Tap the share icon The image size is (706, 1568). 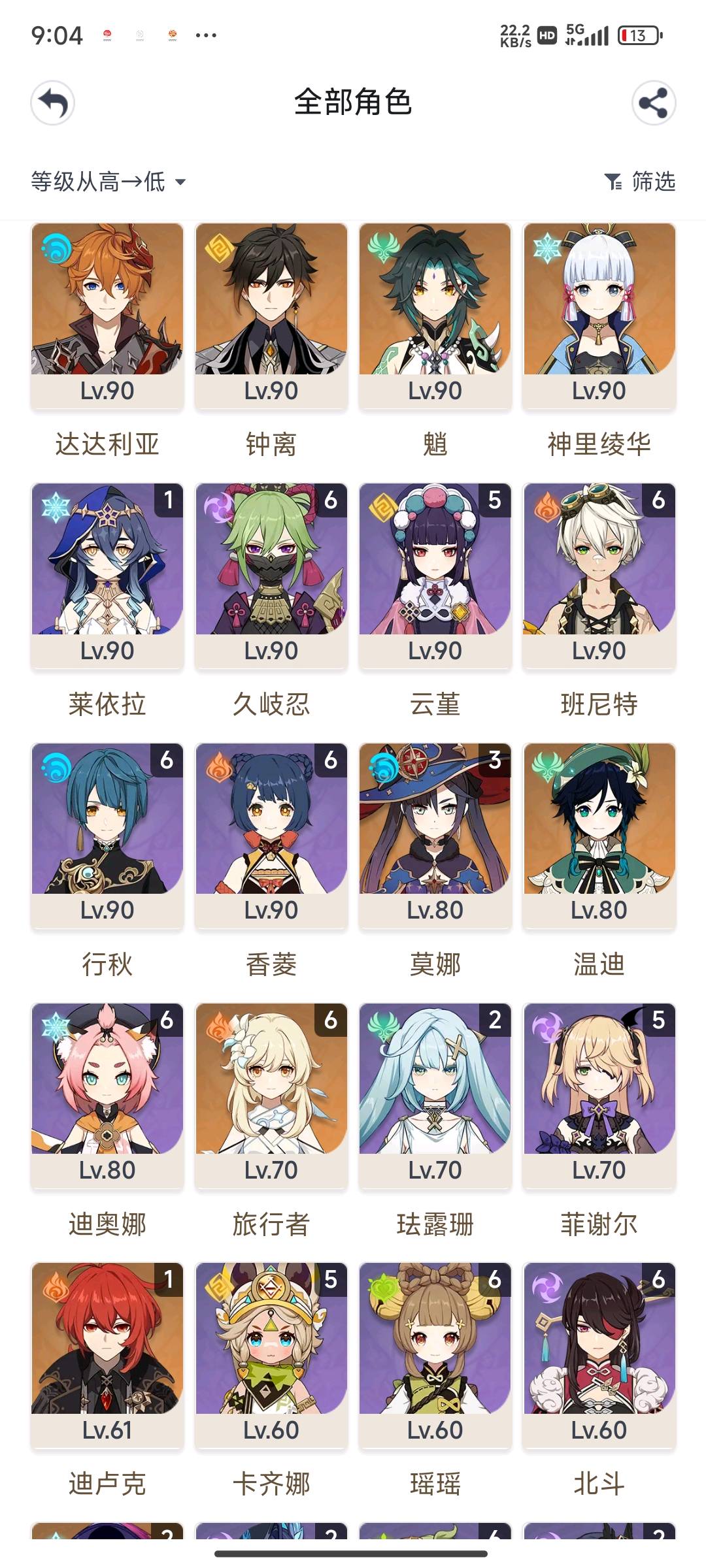pos(653,103)
